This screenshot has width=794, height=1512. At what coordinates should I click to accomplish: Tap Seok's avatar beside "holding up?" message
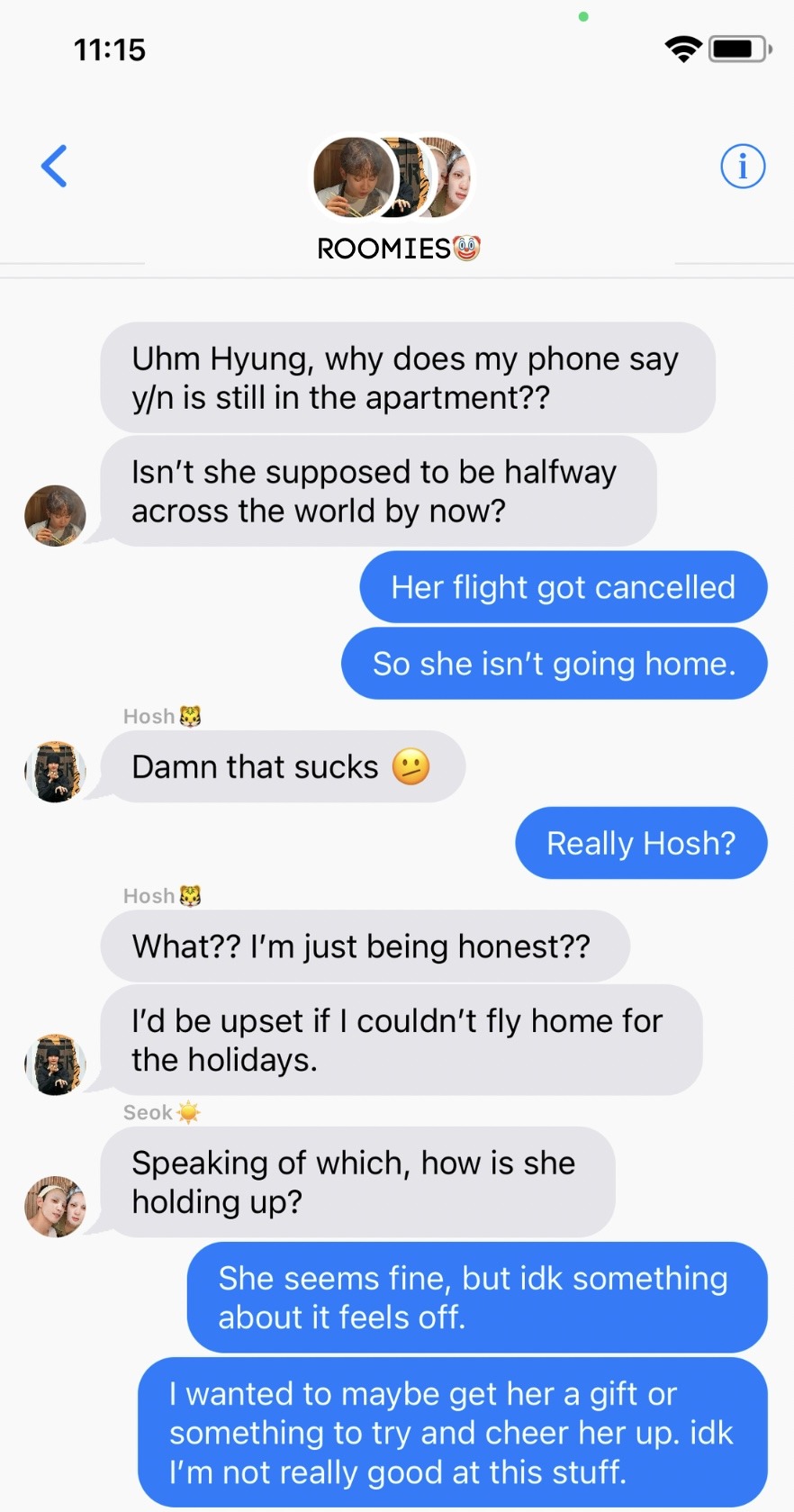(x=55, y=1206)
